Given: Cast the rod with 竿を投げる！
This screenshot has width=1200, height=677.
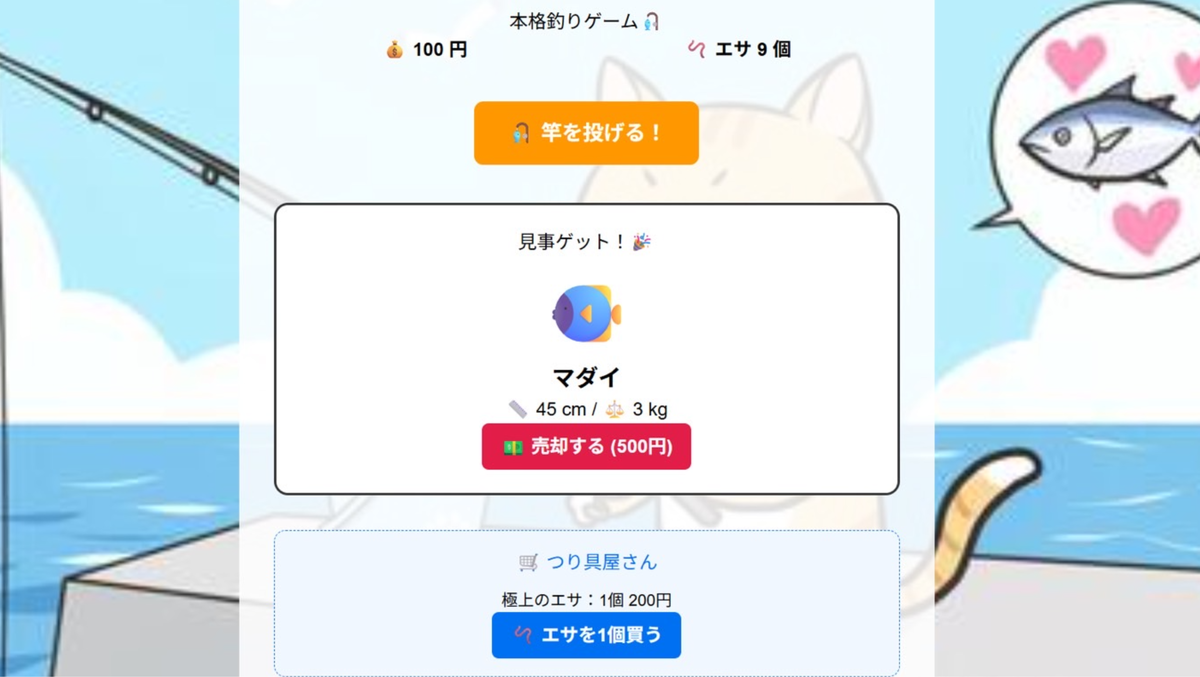Looking at the screenshot, I should point(586,133).
